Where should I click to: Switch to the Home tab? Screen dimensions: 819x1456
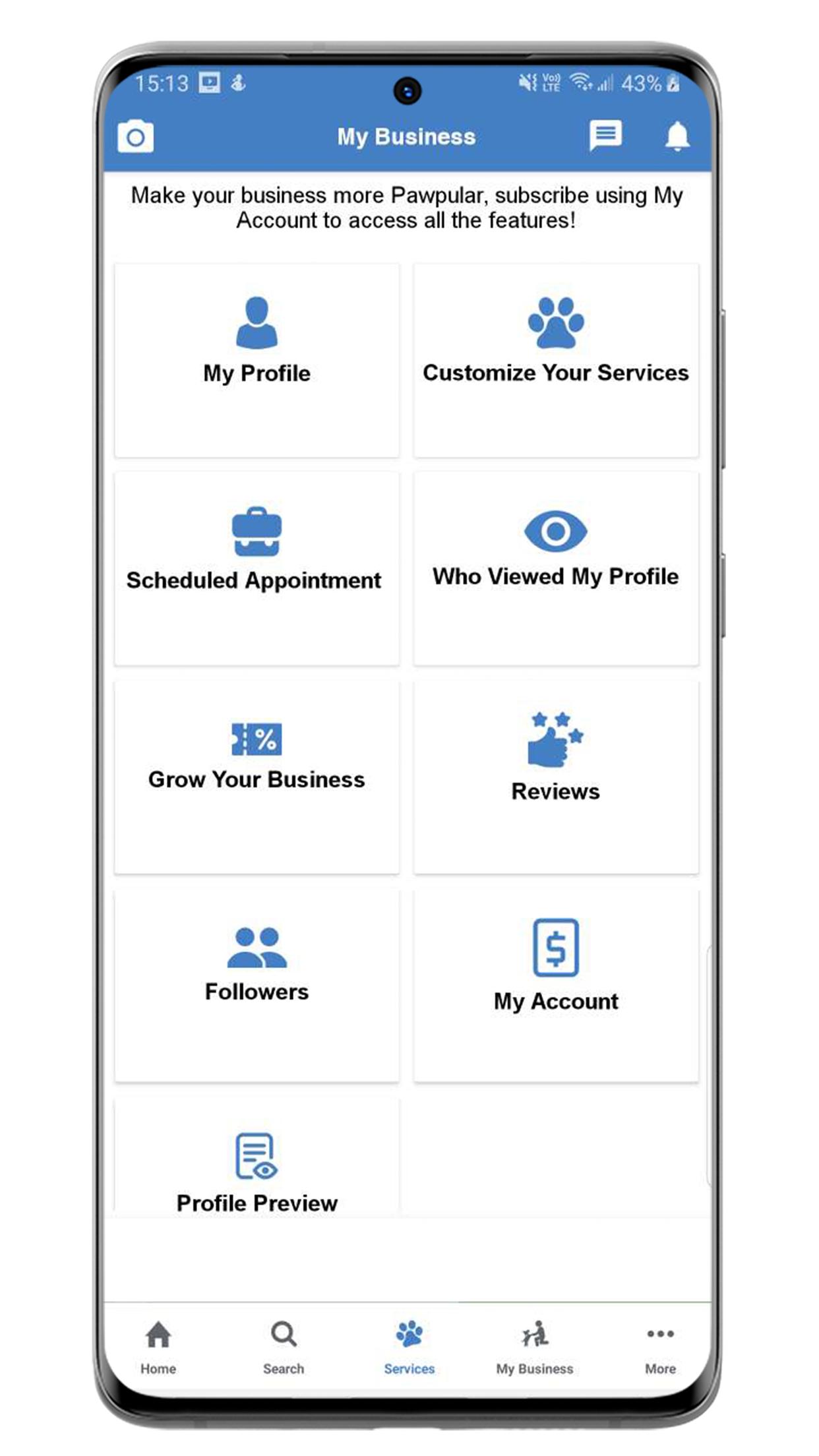[158, 1347]
